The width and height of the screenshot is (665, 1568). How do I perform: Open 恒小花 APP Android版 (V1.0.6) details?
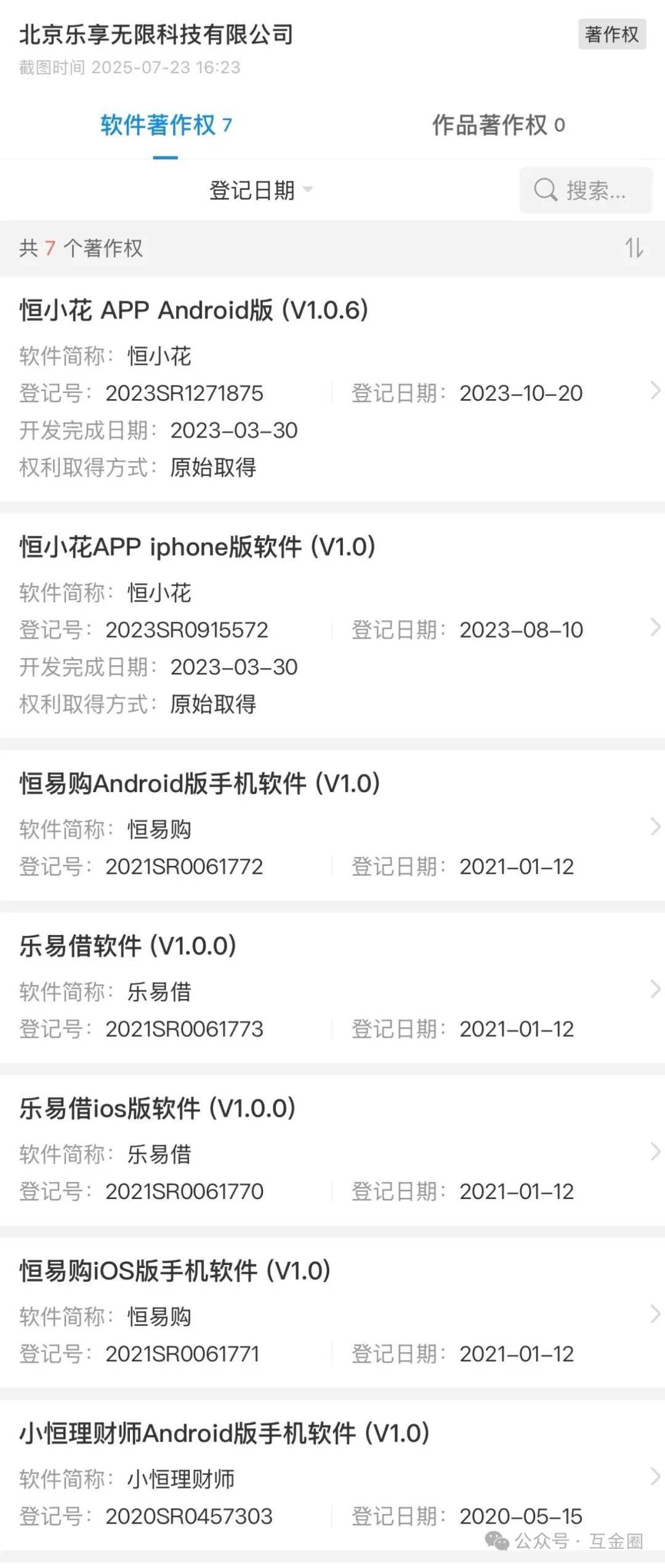tap(332, 388)
